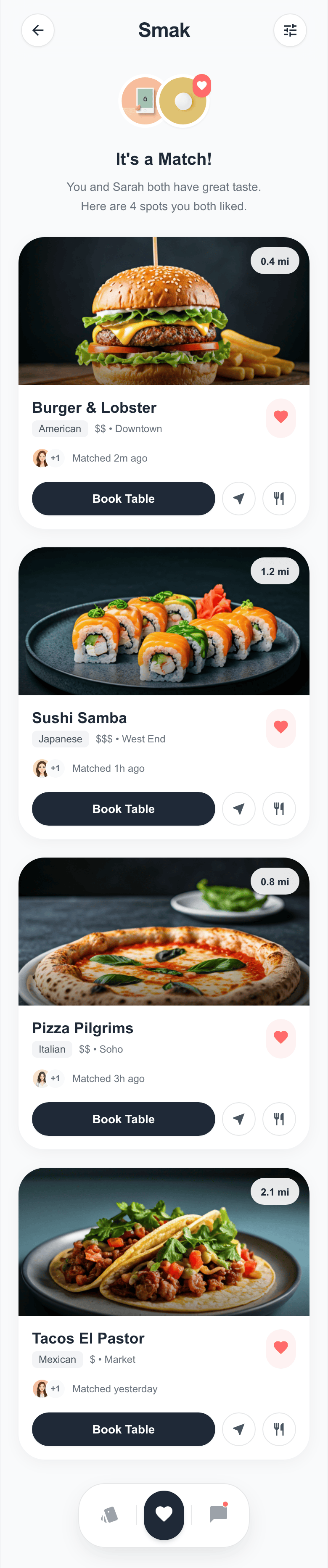Open the filter settings icon
The width and height of the screenshot is (328, 1568).
pos(290,30)
